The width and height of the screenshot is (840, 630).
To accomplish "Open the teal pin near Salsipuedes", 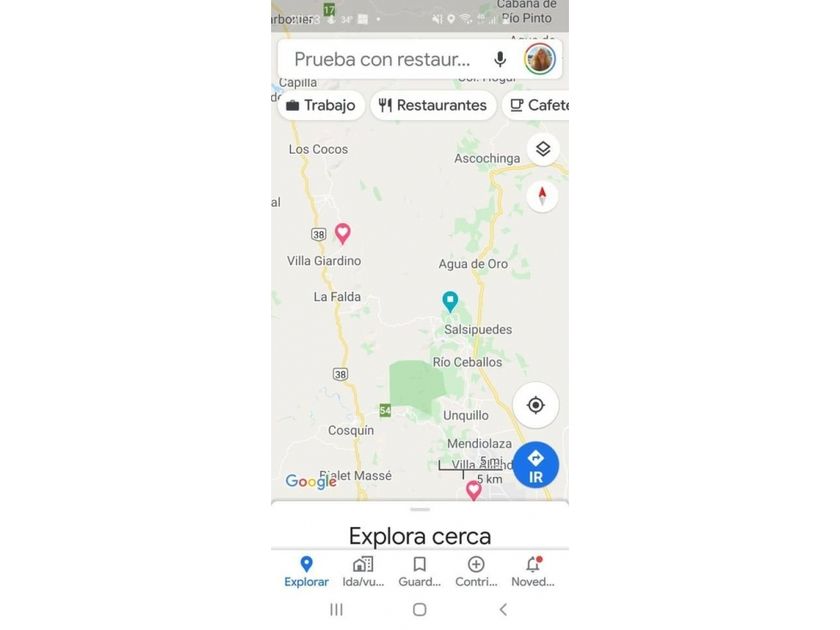I will coord(450,302).
